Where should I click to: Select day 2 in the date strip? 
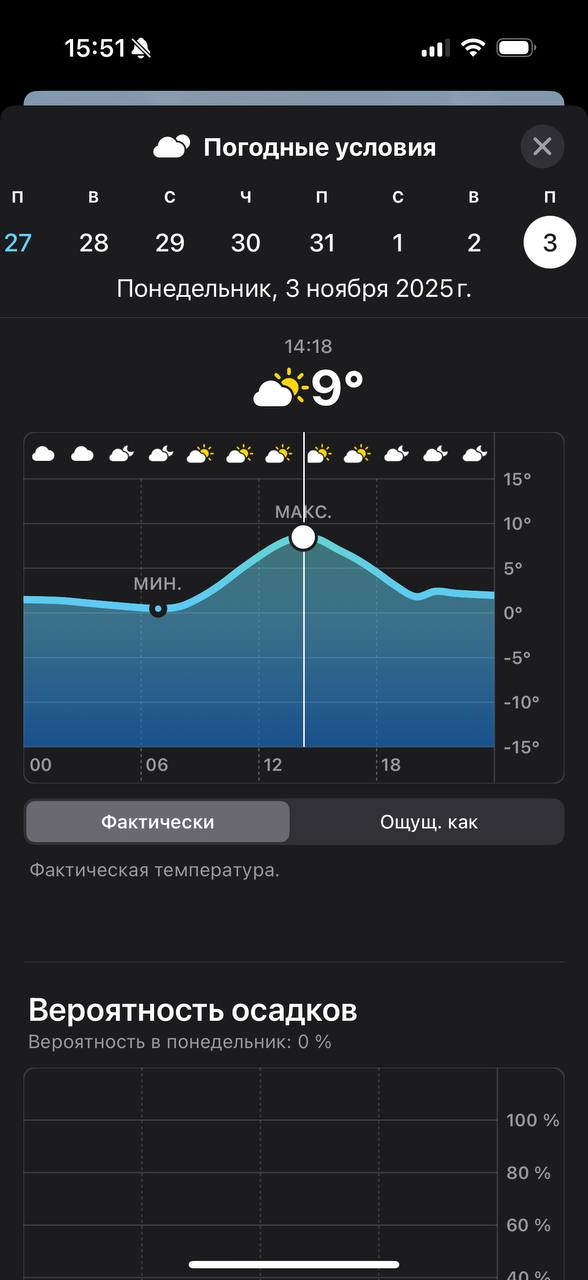pyautogui.click(x=474, y=243)
